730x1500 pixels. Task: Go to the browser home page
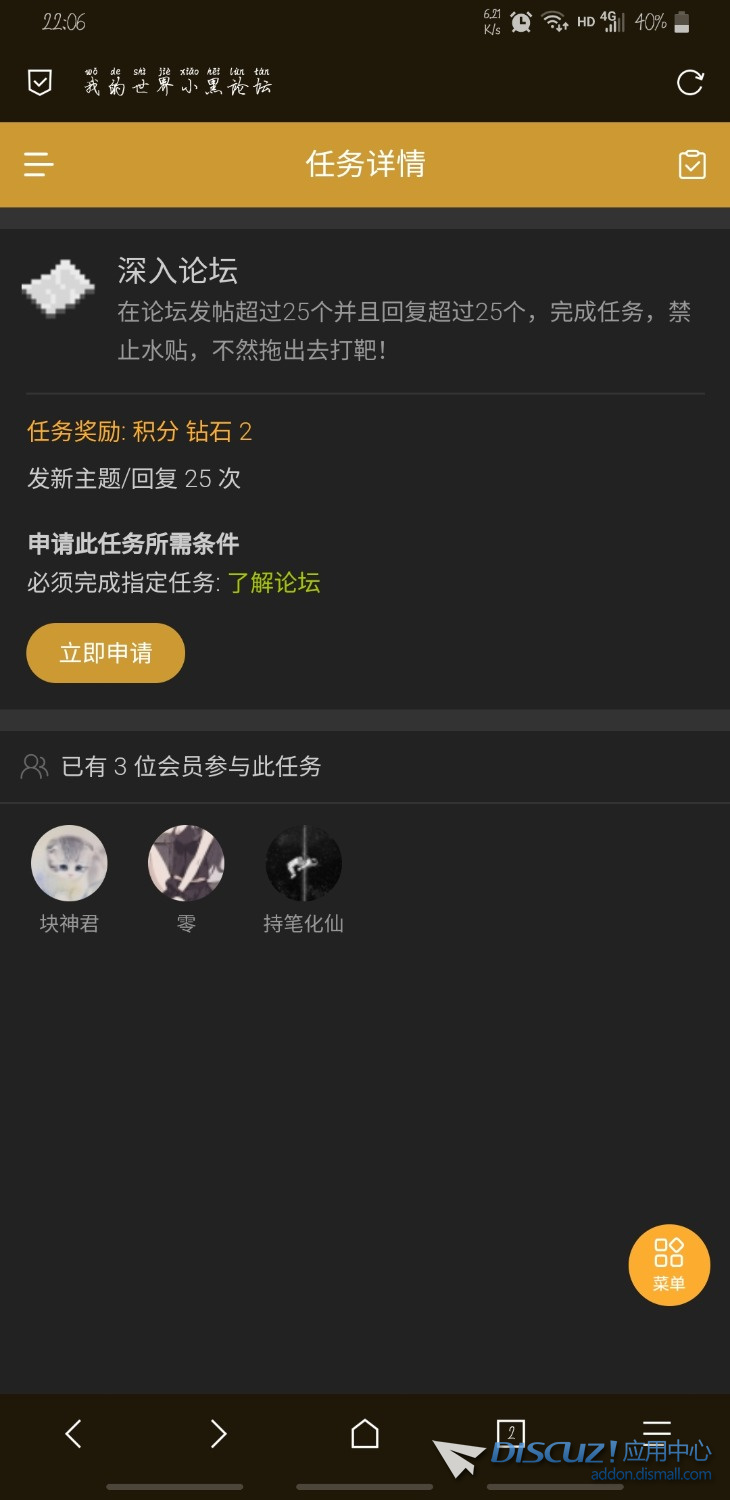coord(365,1434)
